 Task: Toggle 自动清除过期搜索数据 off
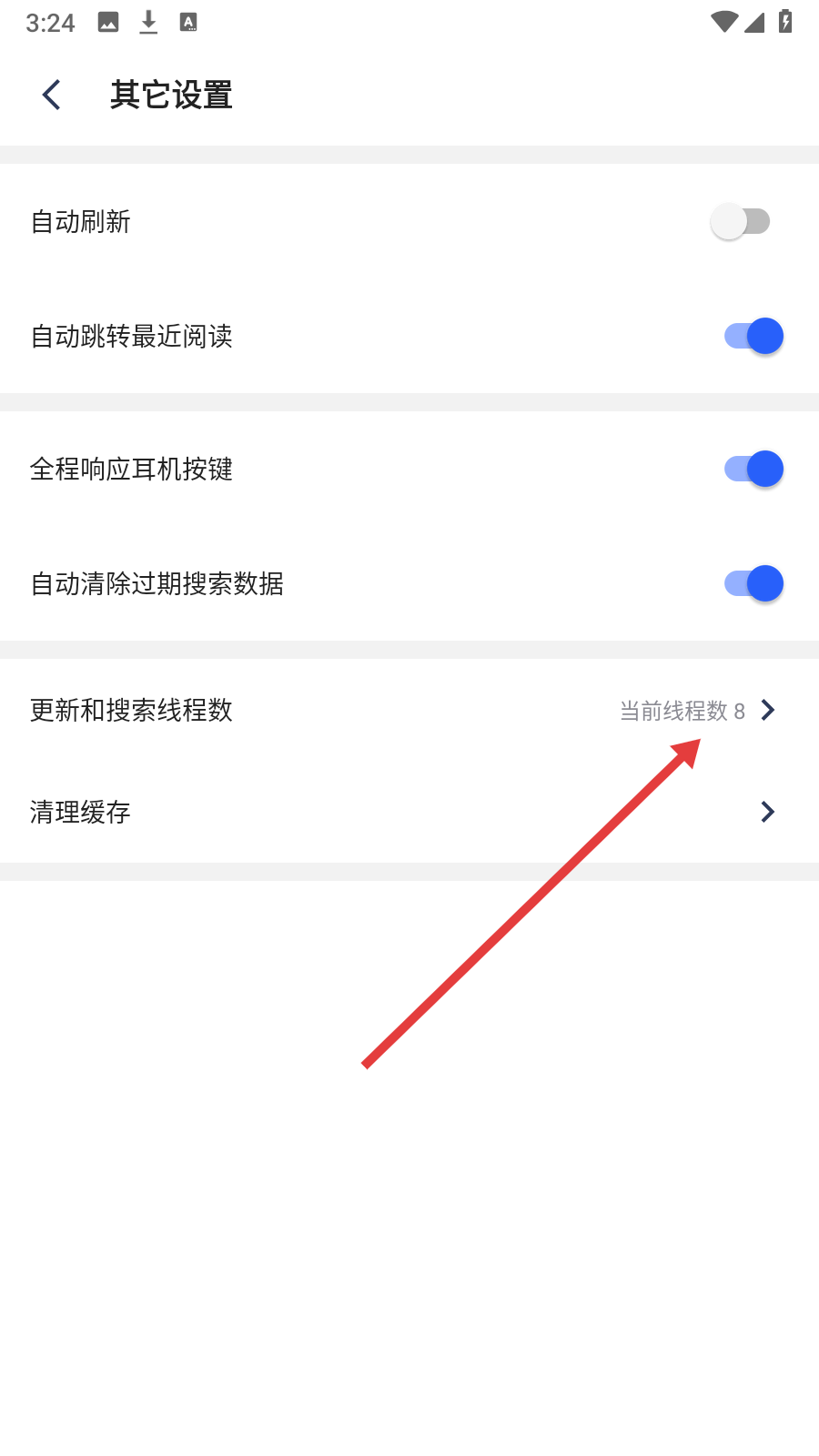pos(753,583)
